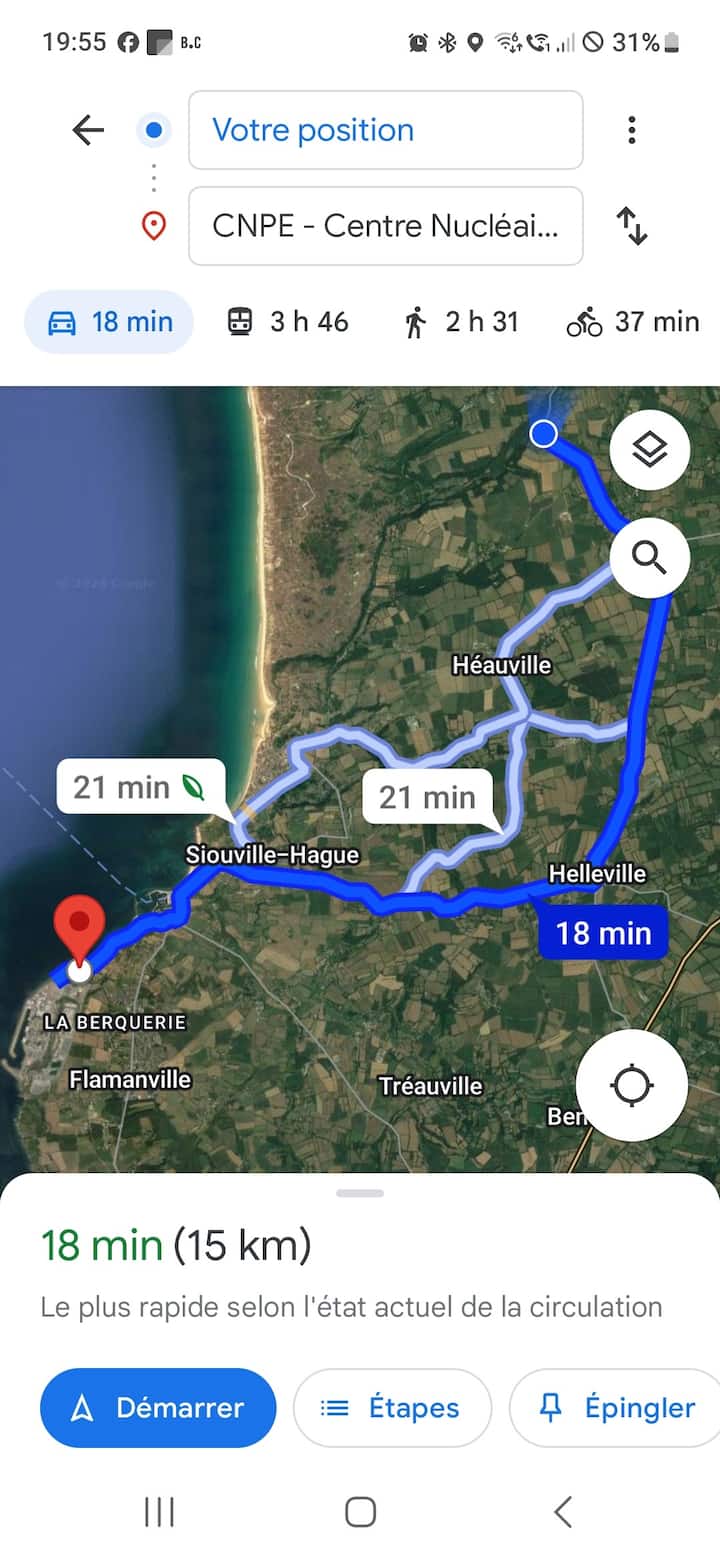Viewport: 720px width, 1560px height.
Task: Switch to cycling route 37 min
Action: click(632, 322)
